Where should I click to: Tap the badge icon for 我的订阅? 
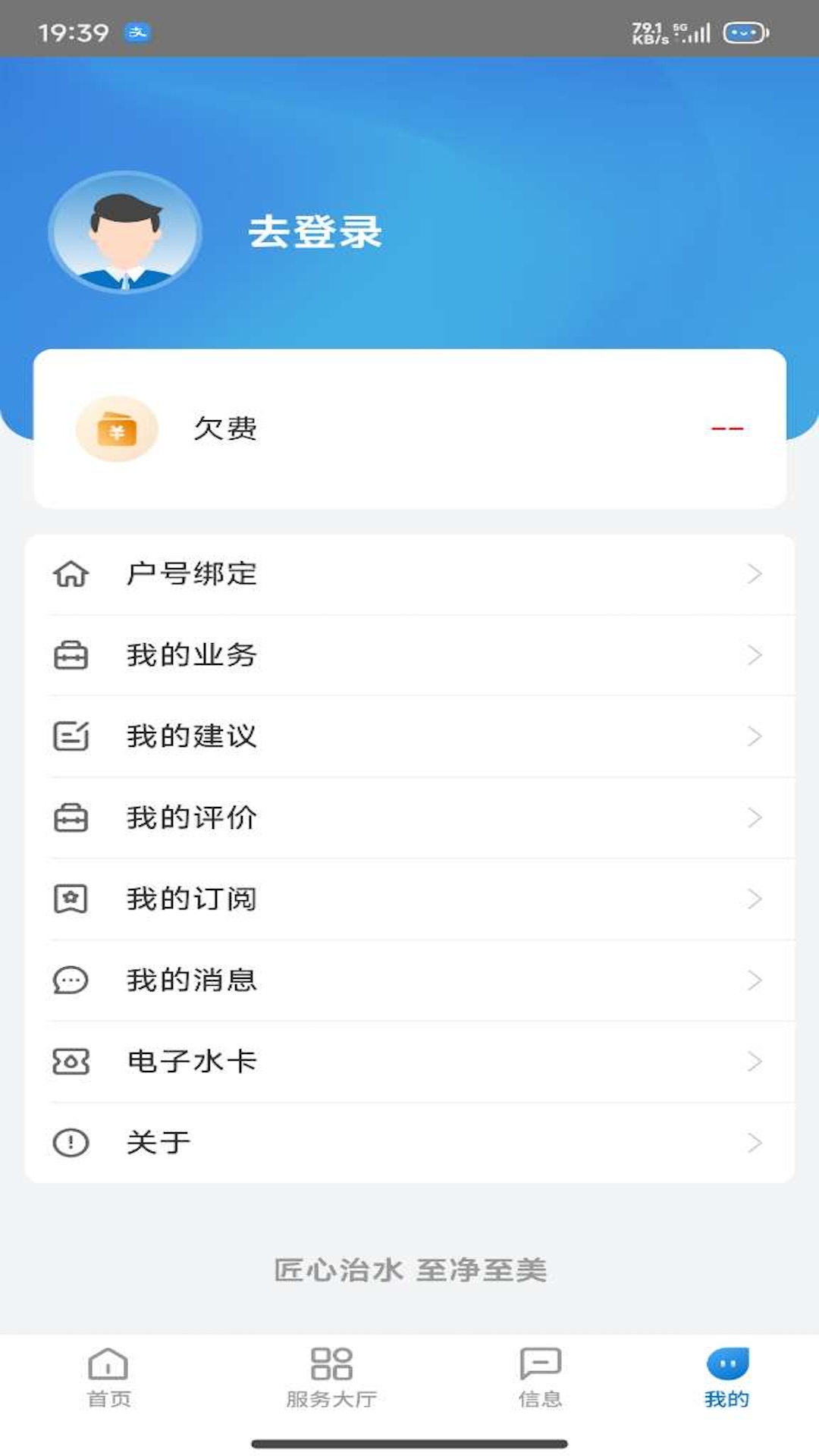point(71,899)
